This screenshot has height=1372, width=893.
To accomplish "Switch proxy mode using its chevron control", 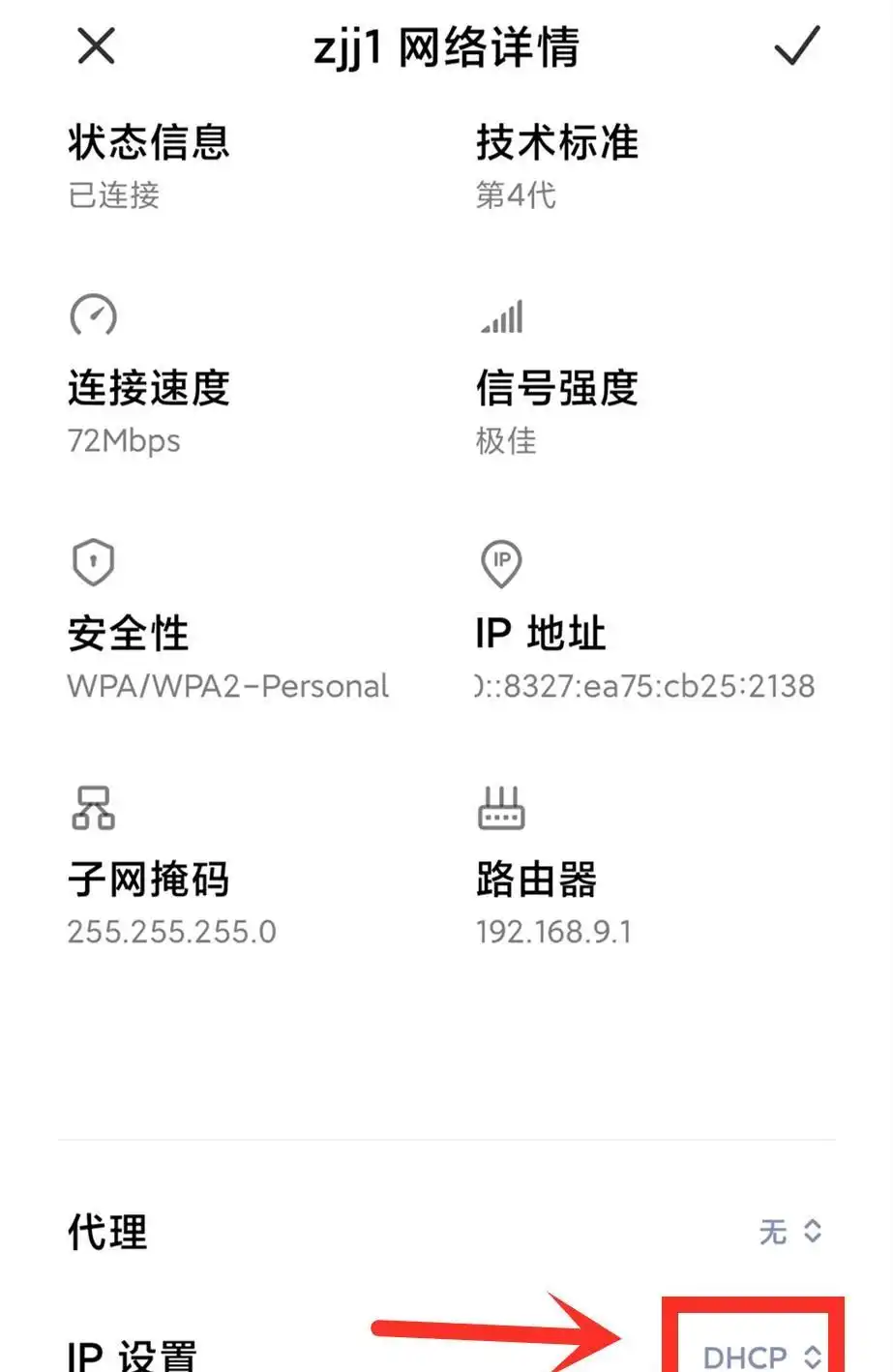I will [x=813, y=1231].
